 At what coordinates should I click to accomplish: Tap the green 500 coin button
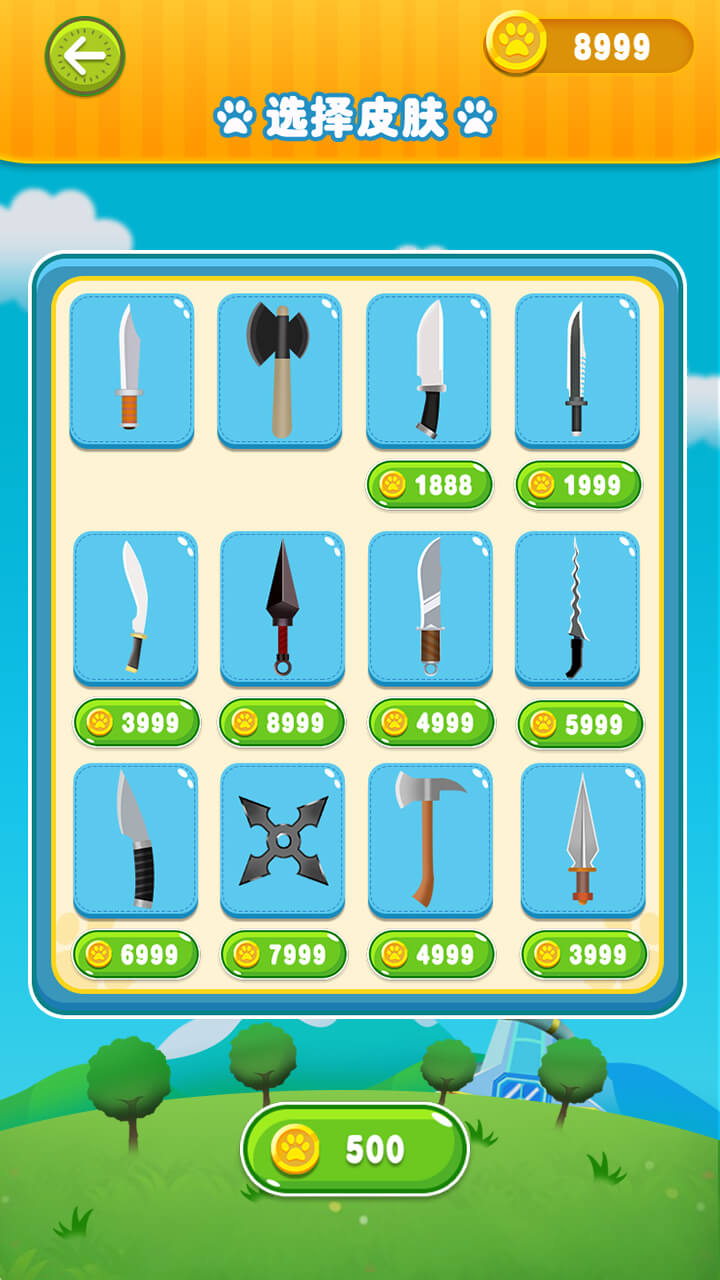(355, 1150)
